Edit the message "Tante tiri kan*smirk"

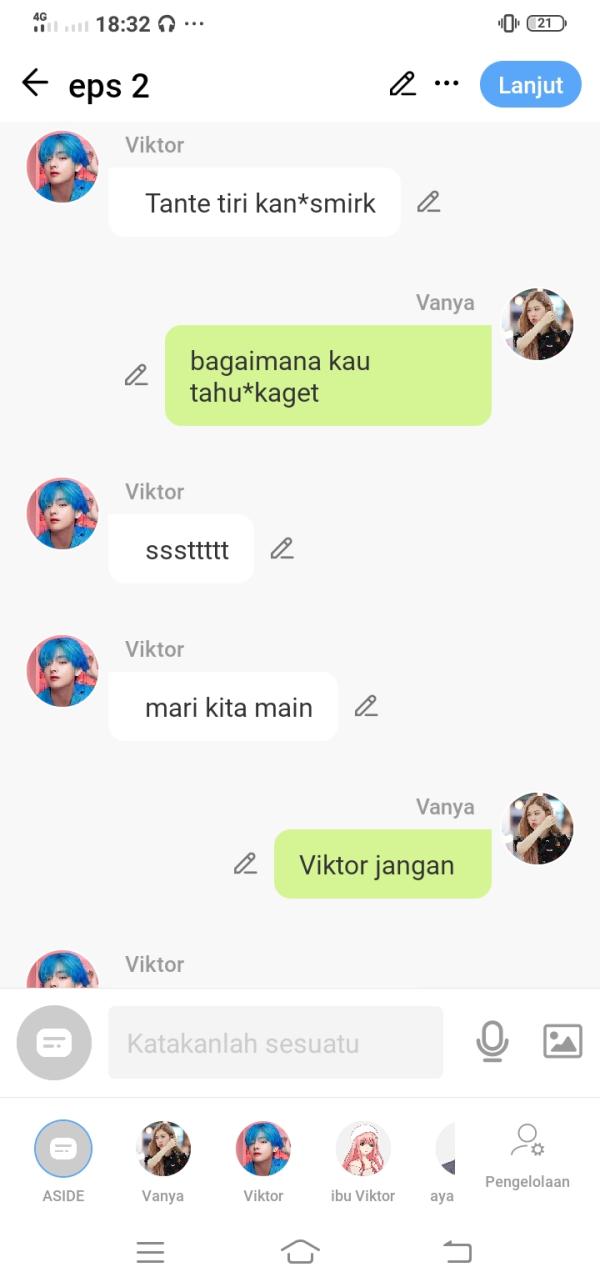(429, 202)
